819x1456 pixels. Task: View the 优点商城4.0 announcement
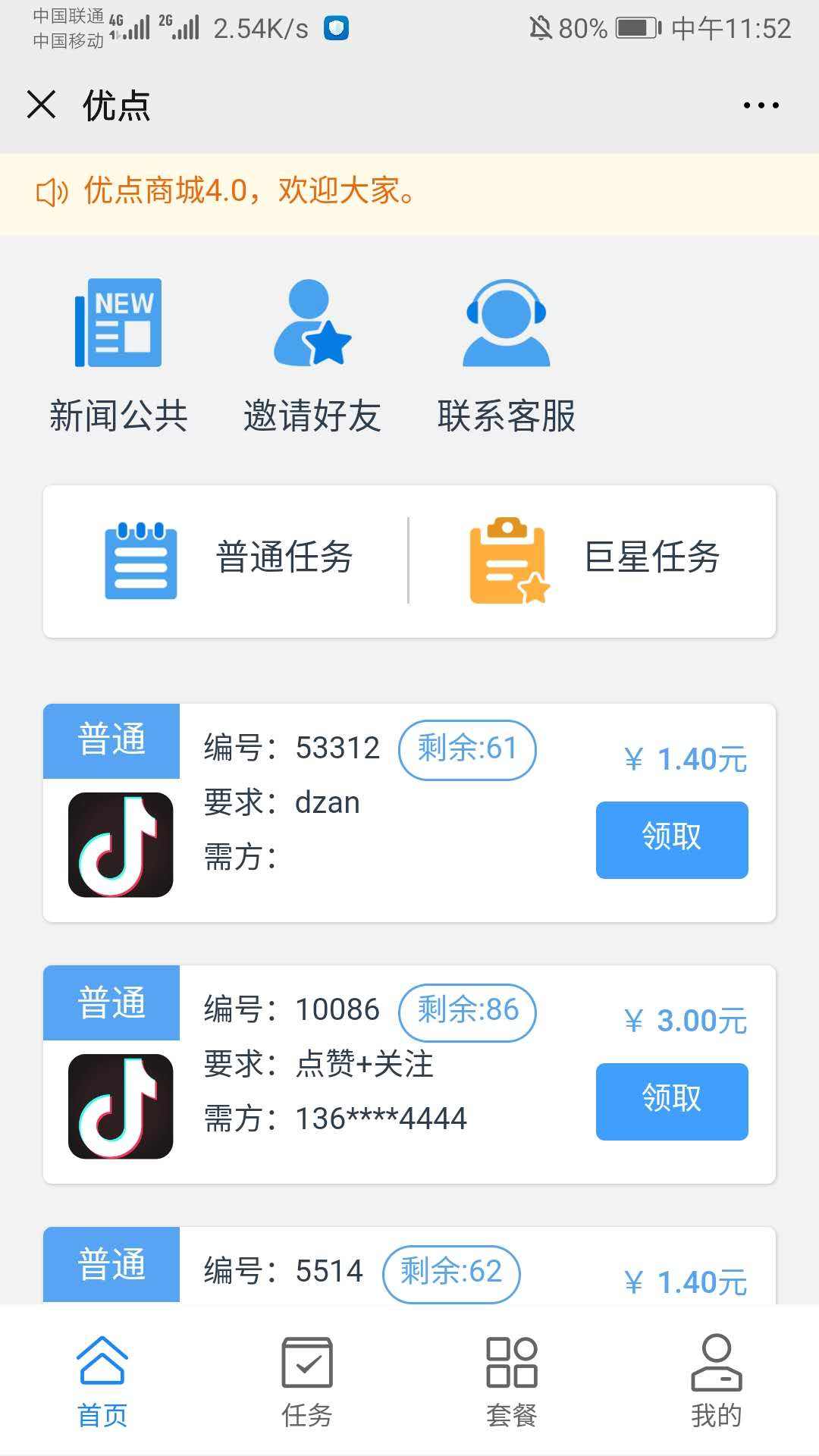250,192
